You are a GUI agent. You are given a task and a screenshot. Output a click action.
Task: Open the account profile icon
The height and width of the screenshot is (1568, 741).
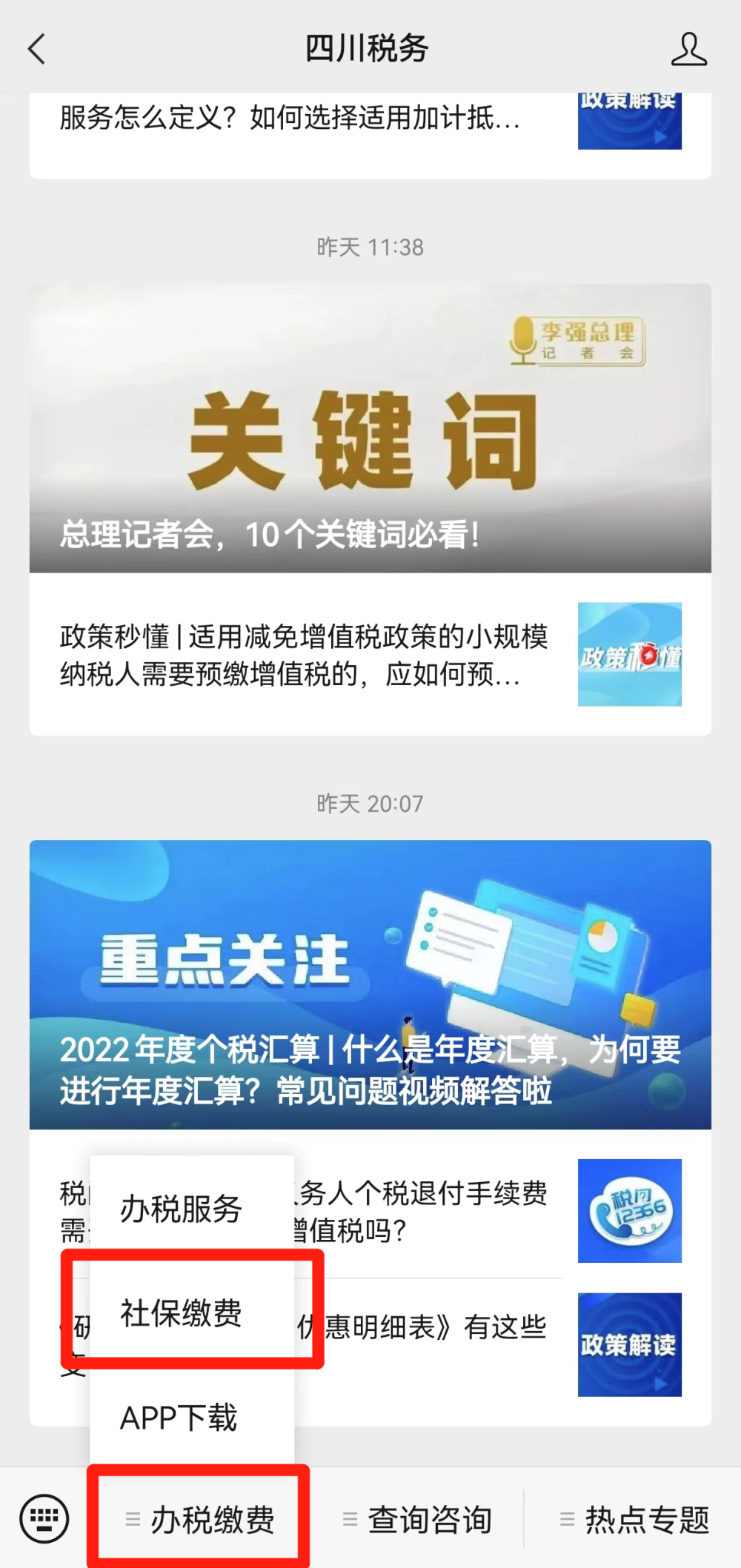coord(688,50)
